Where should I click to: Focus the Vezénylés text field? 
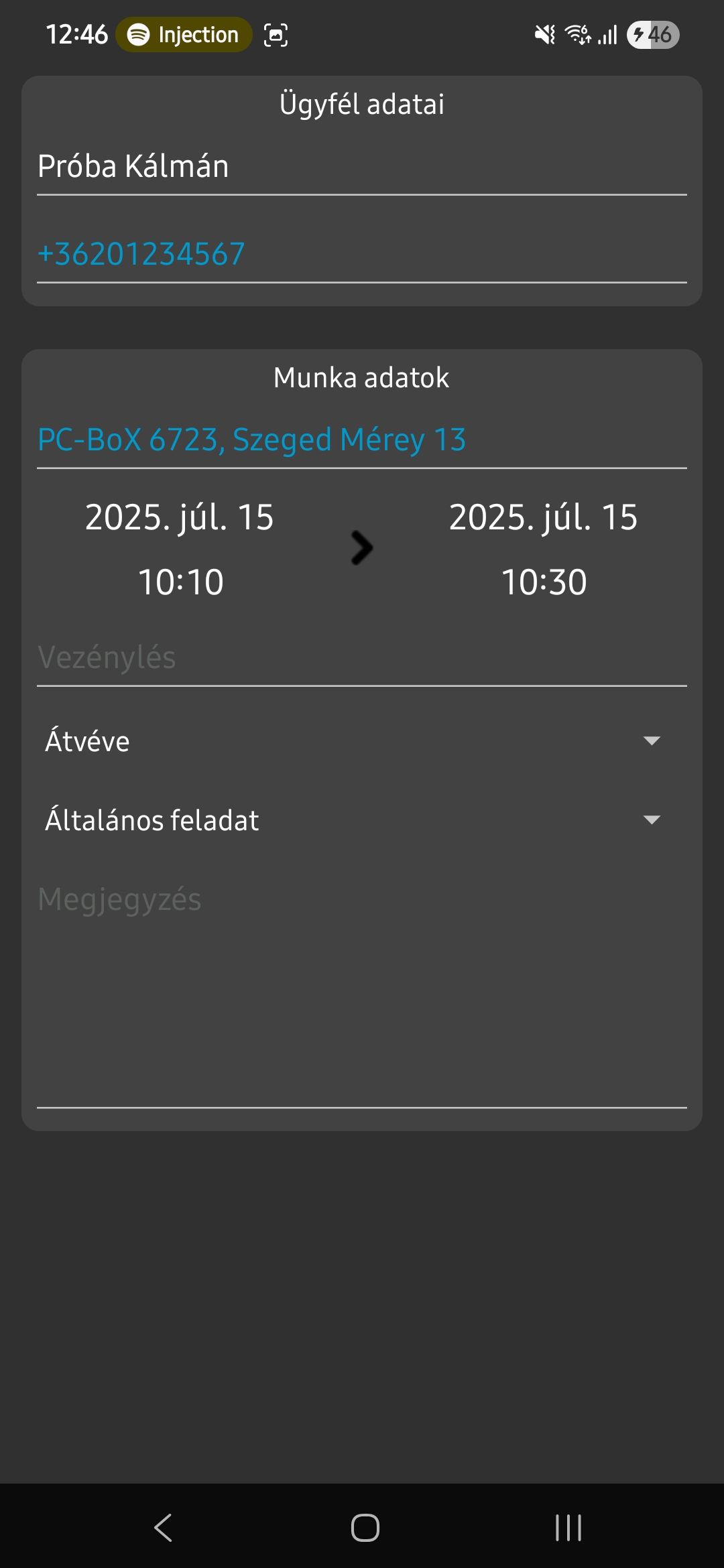362,658
